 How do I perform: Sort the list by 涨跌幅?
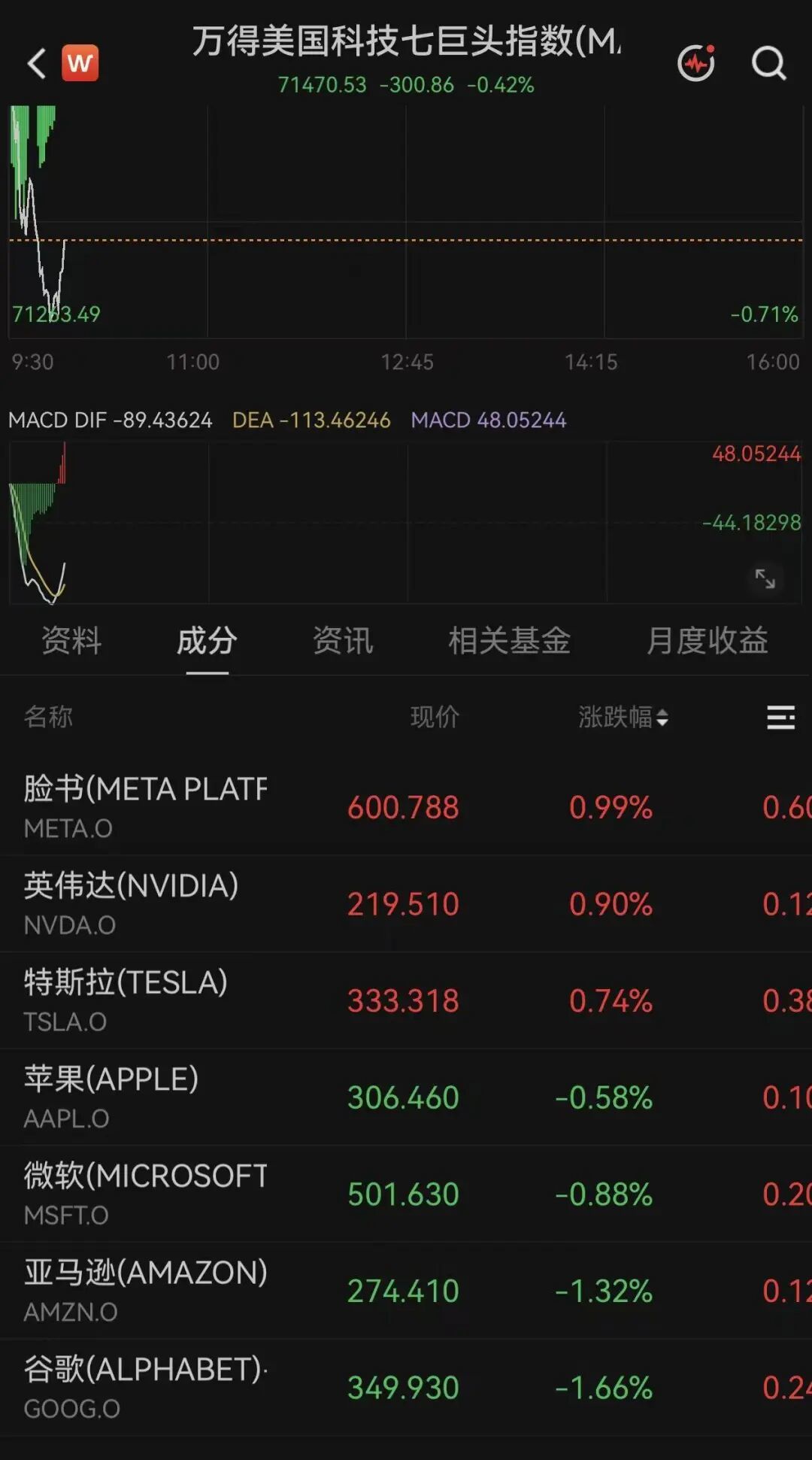623,717
